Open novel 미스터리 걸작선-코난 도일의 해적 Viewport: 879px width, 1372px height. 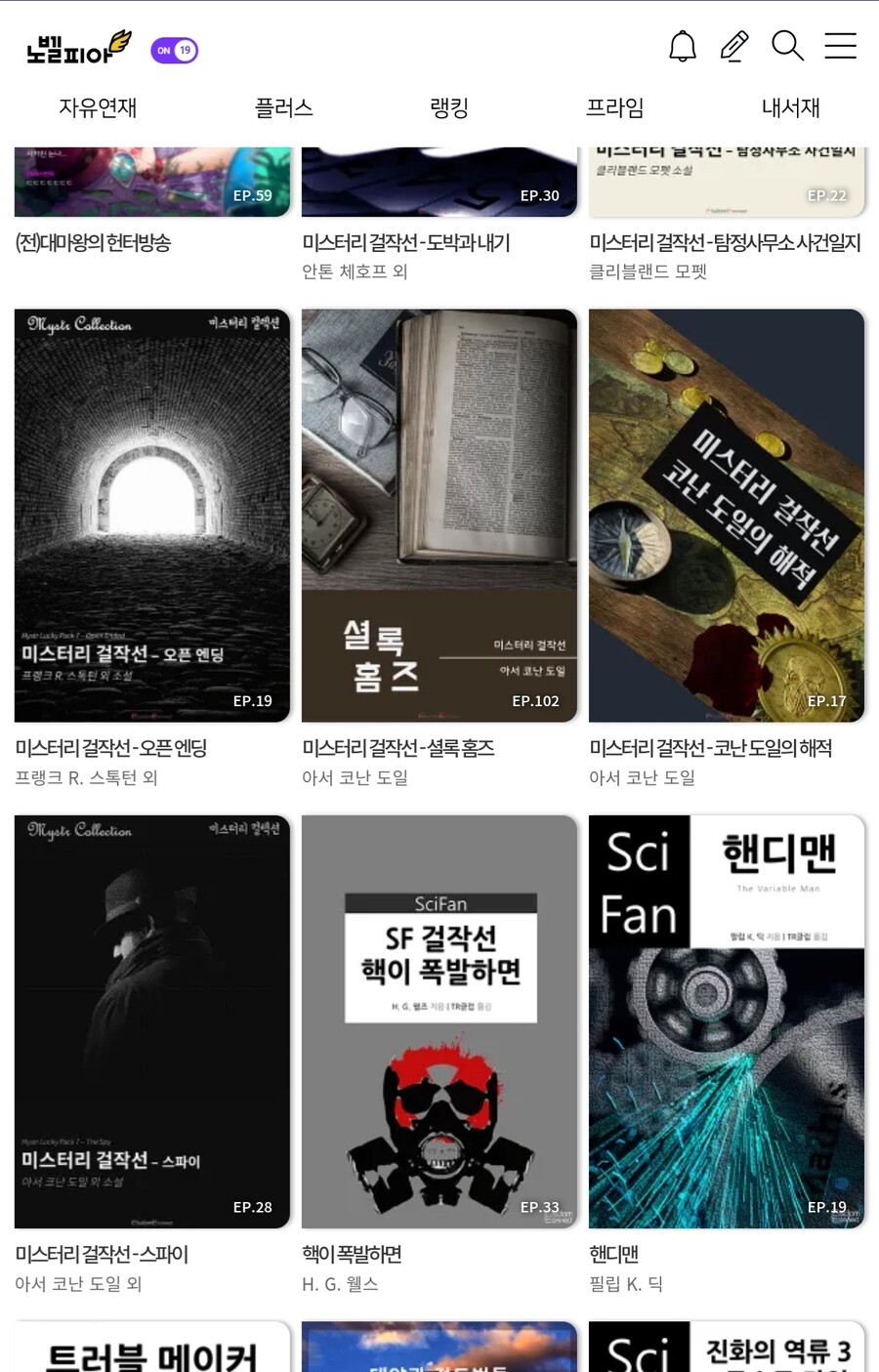(727, 516)
